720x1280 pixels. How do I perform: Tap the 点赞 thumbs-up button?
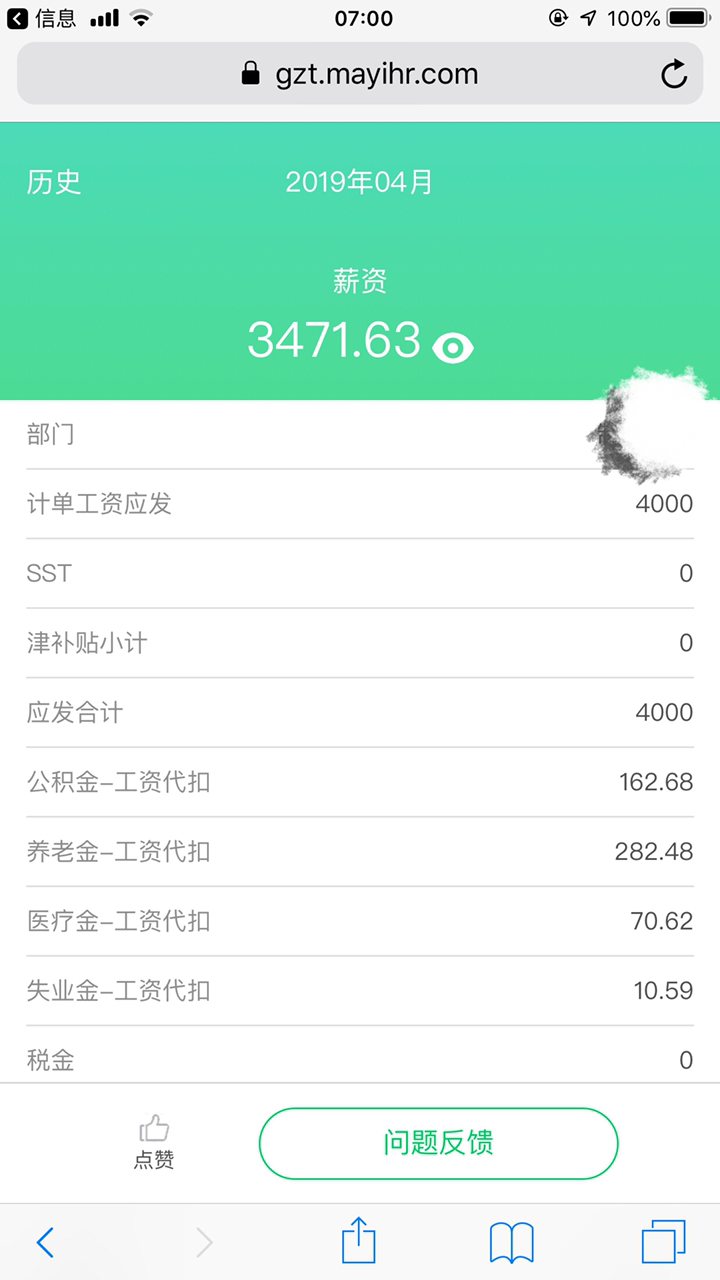click(x=154, y=1143)
